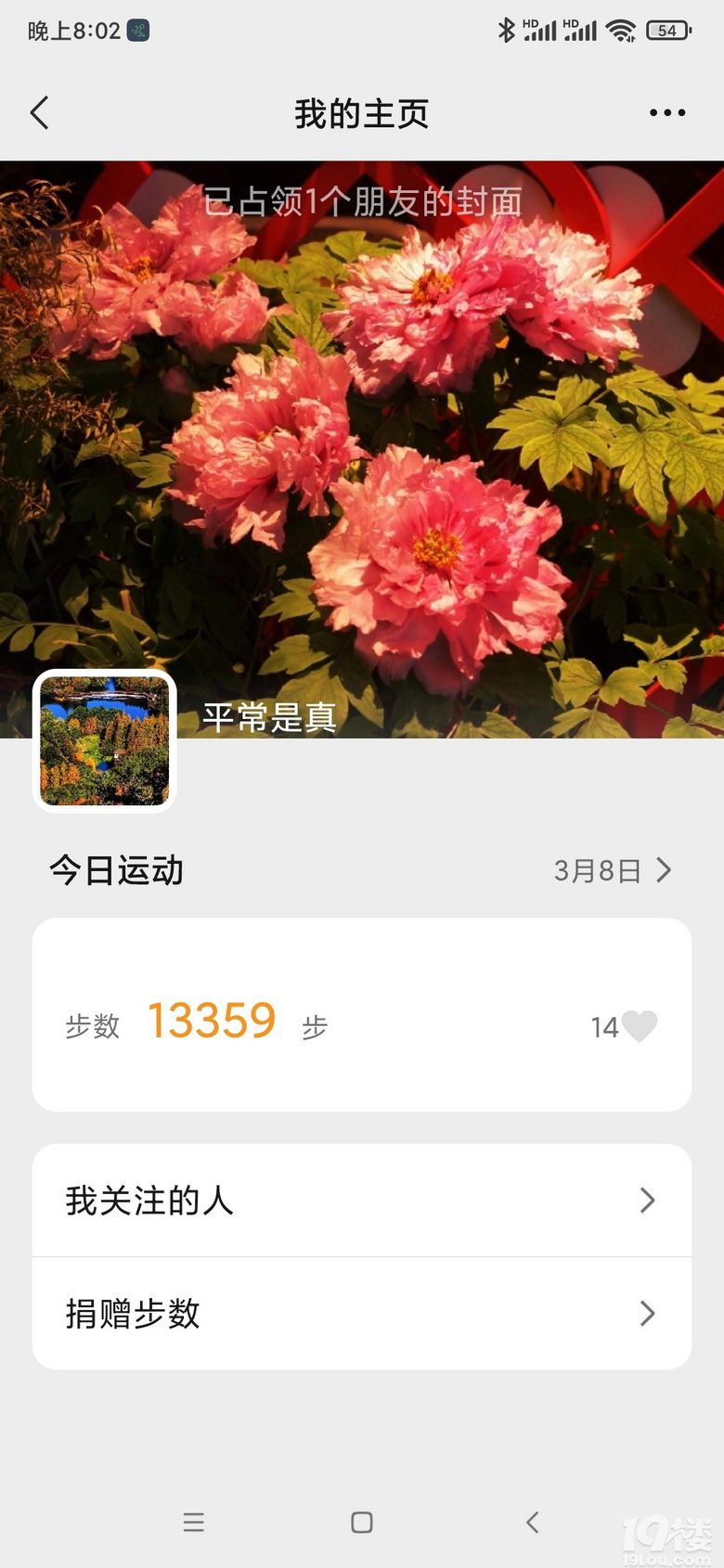The height and width of the screenshot is (1568, 724).
Task: Tap the heart icon with 14 likes
Action: pos(639,1025)
